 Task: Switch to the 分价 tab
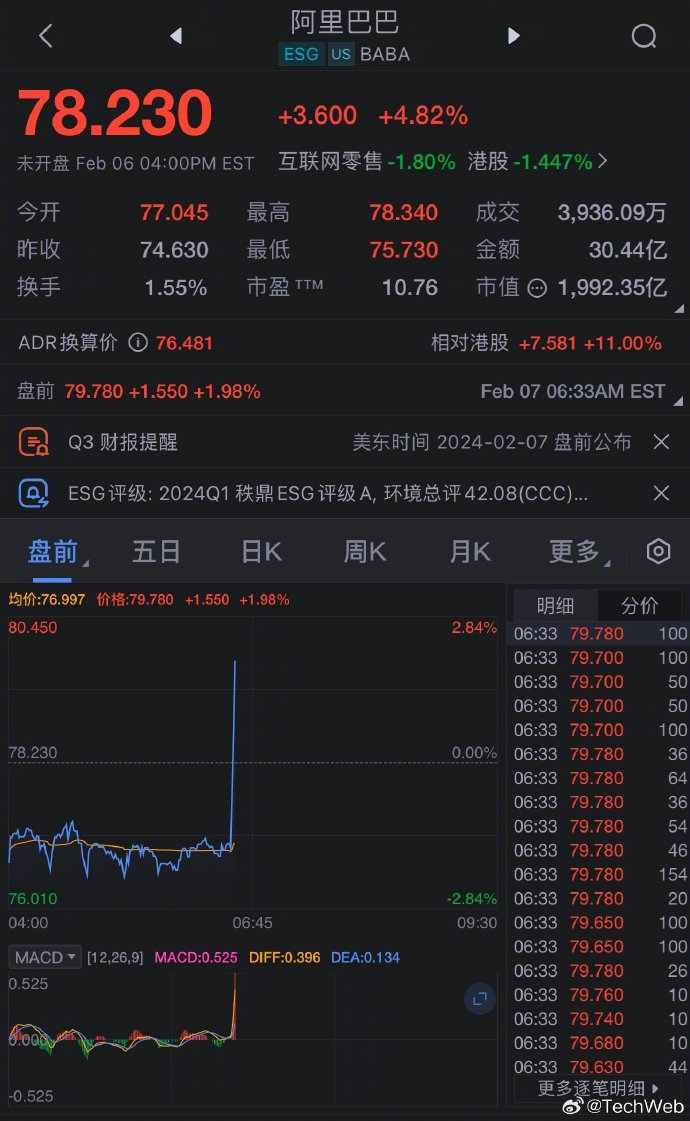click(x=640, y=606)
